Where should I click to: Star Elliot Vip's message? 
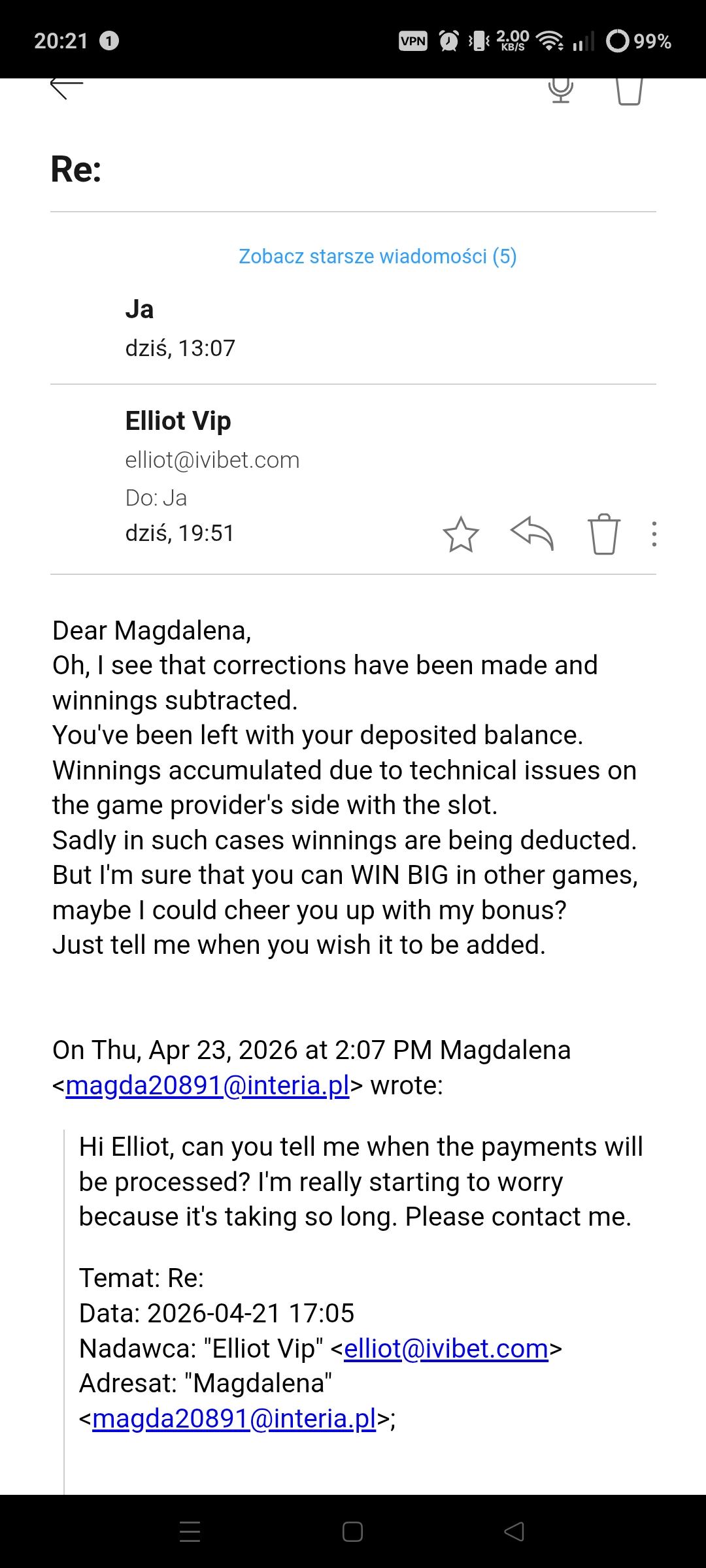click(461, 534)
